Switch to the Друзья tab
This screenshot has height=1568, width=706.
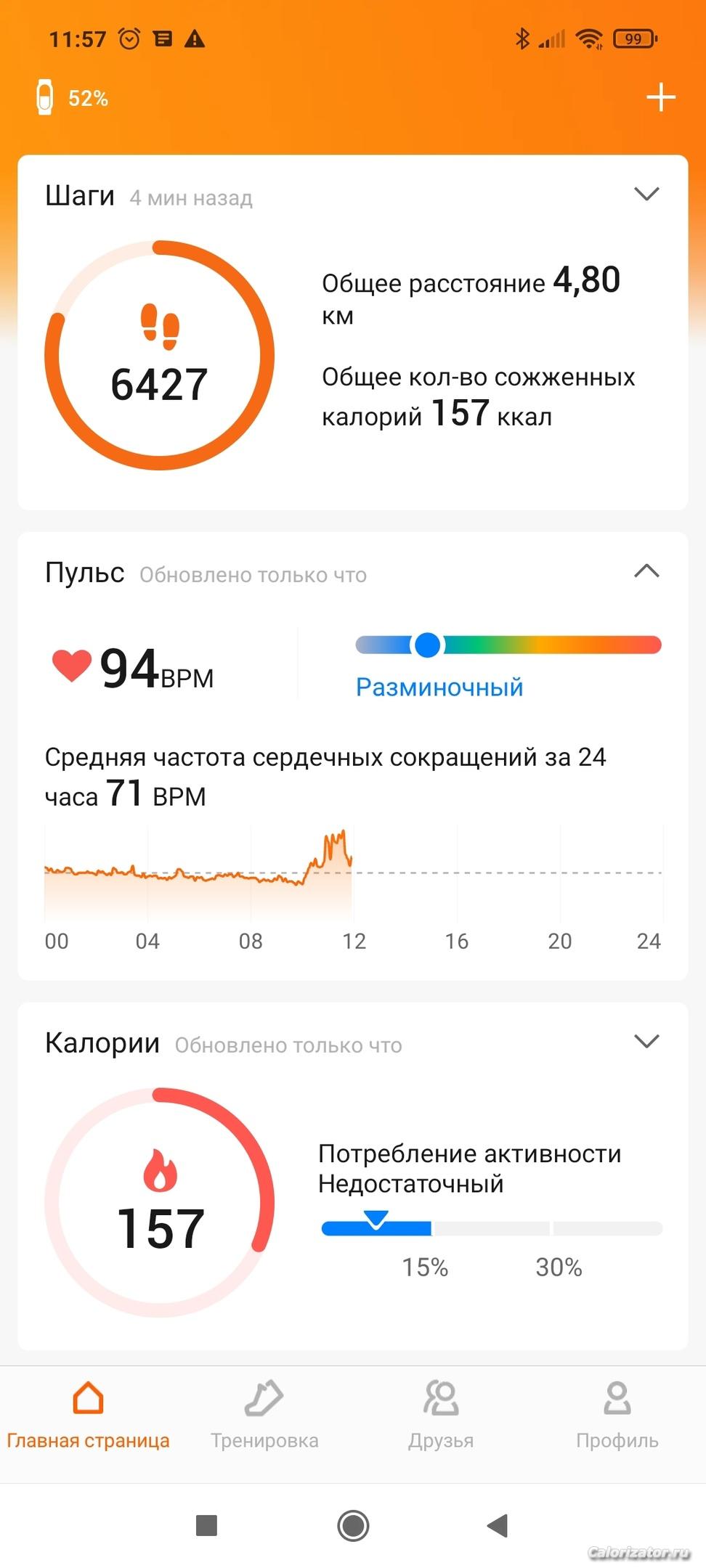coord(441,1416)
